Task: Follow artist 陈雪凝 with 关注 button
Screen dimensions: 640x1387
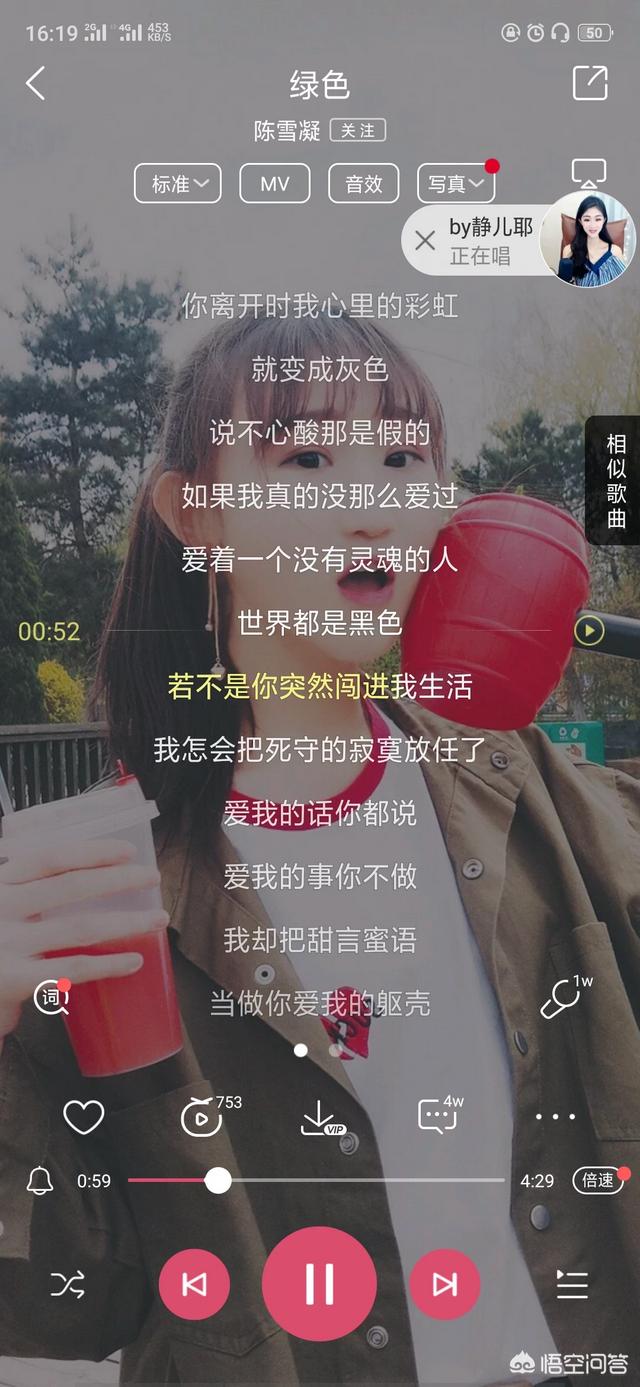Action: (x=357, y=131)
